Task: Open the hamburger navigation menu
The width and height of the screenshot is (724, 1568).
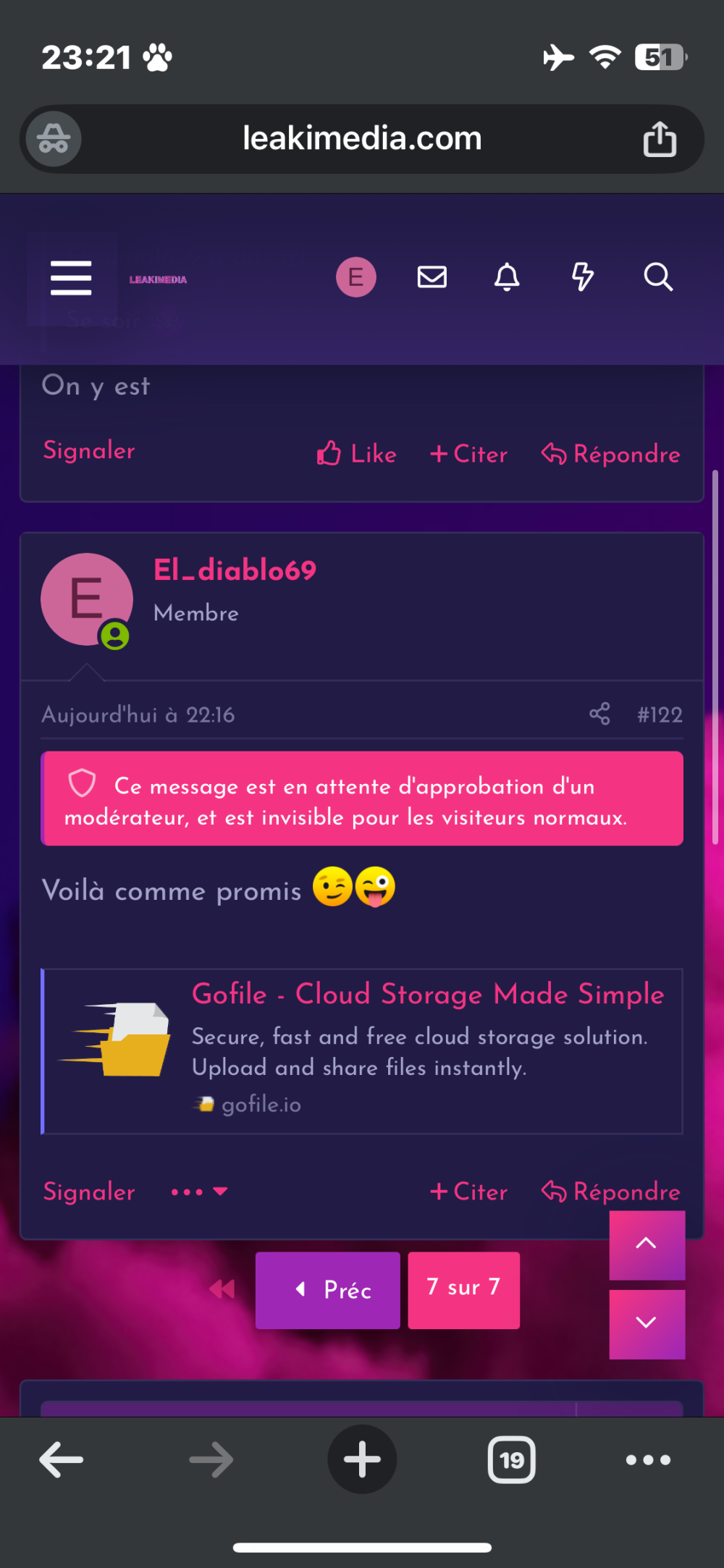Action: (x=71, y=278)
